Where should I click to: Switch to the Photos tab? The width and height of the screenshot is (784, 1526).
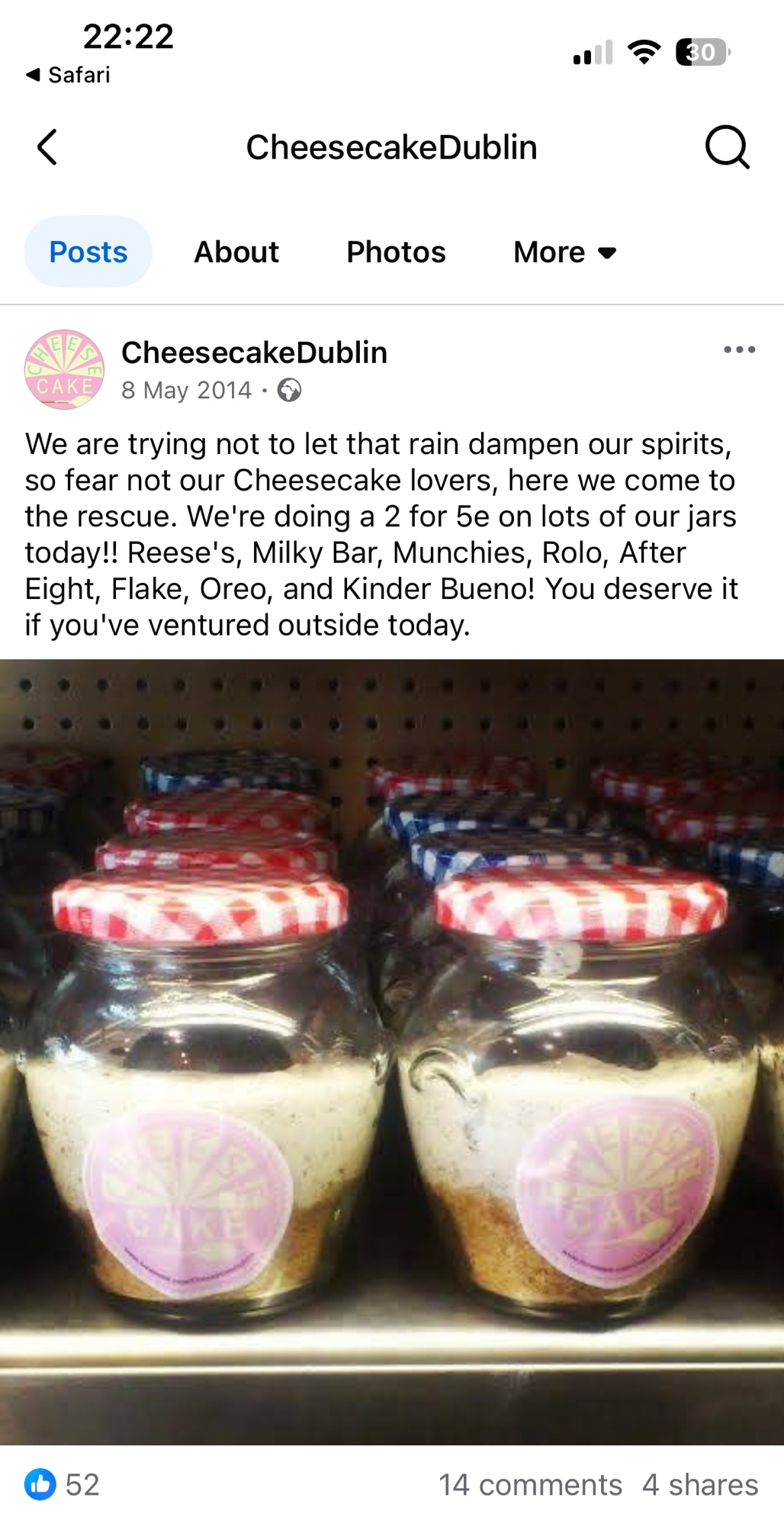click(x=396, y=252)
